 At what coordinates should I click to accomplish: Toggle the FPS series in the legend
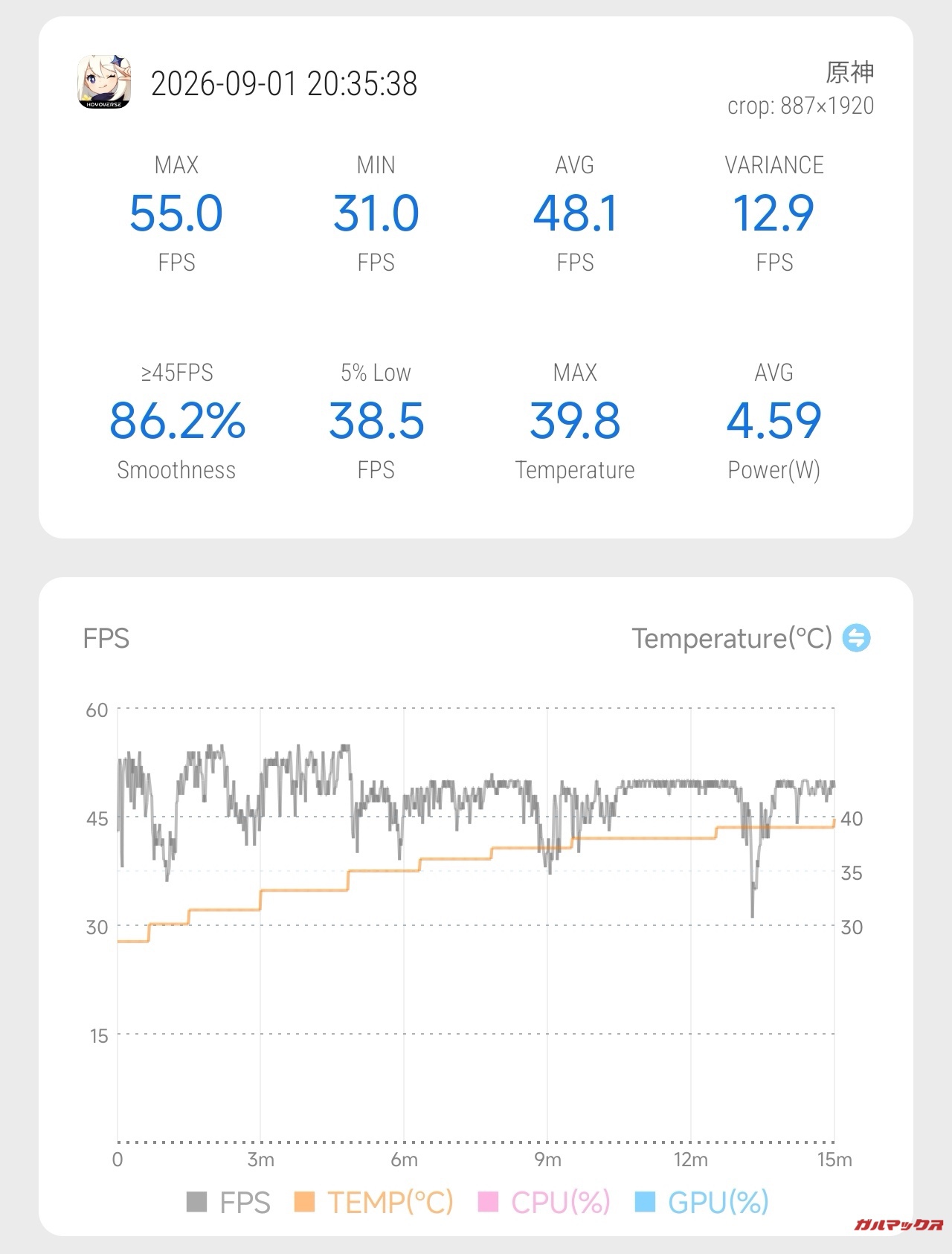pos(228,1203)
